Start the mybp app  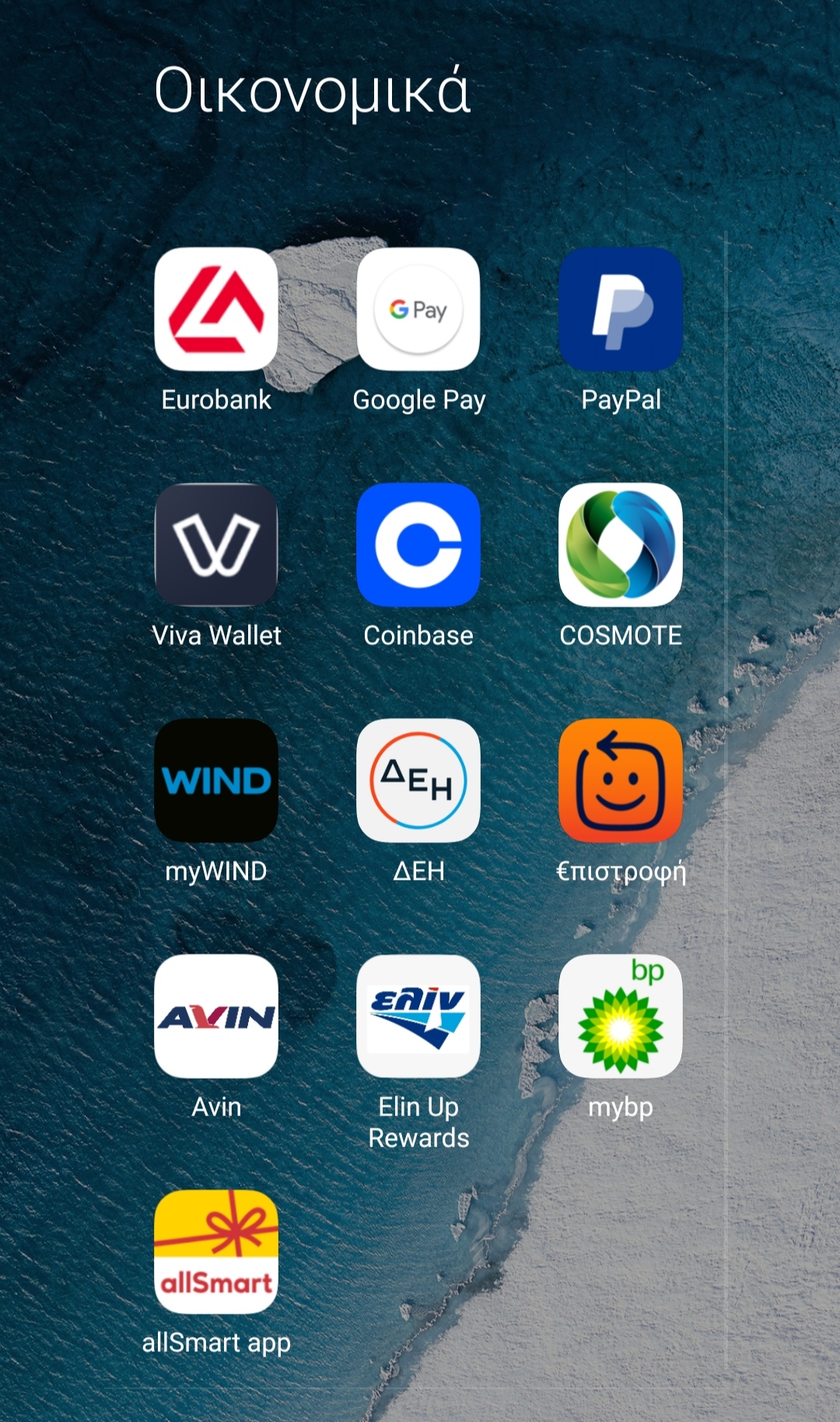coord(621,1016)
